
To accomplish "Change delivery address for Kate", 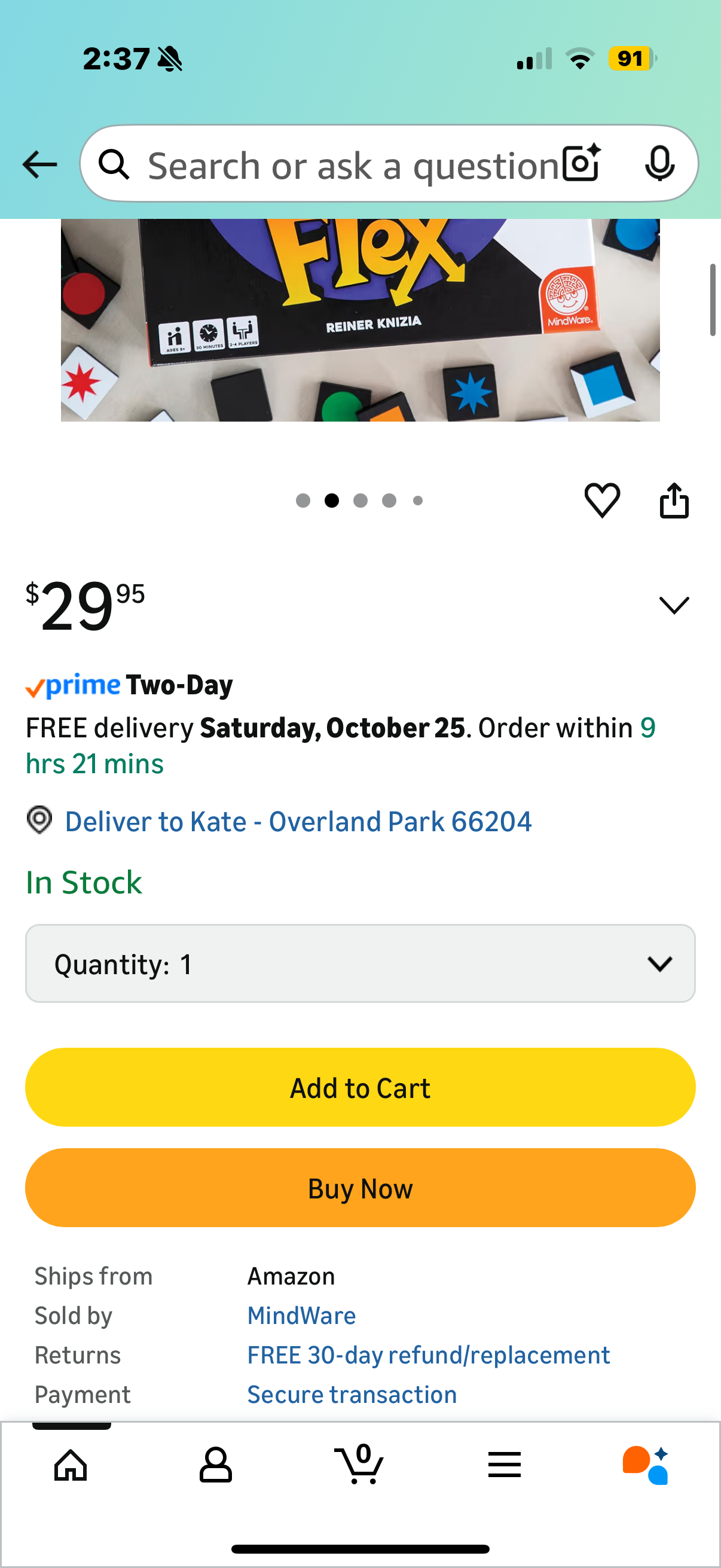I will [298, 822].
